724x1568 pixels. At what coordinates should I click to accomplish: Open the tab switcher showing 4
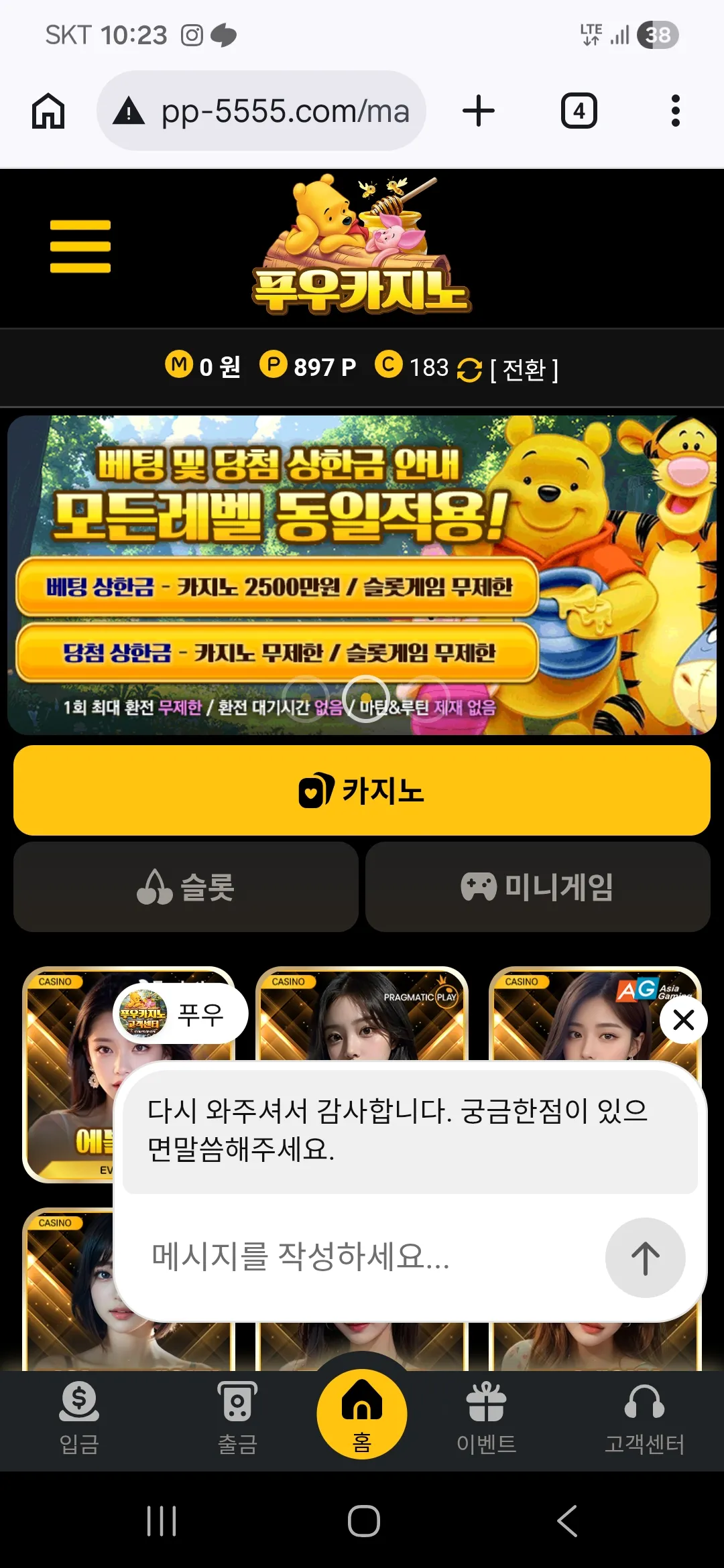point(579,111)
